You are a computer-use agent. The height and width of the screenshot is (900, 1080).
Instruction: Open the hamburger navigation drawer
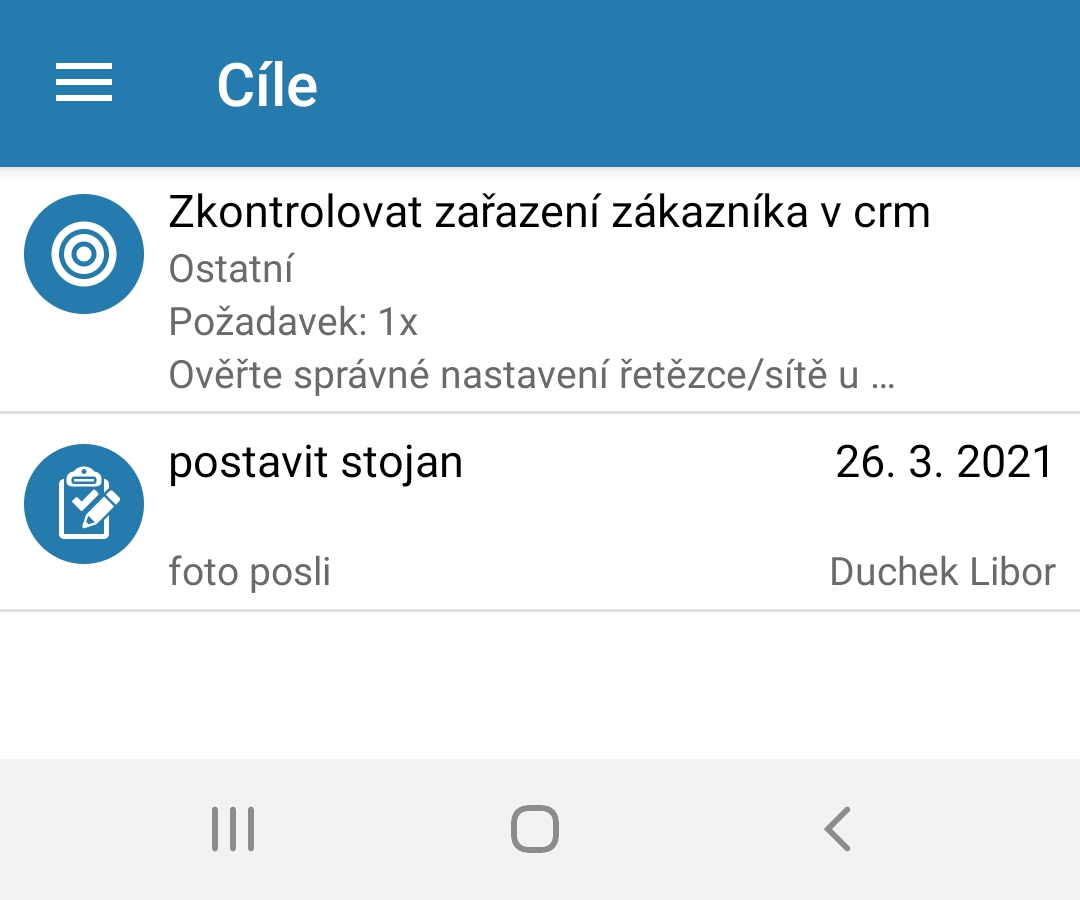pyautogui.click(x=84, y=83)
